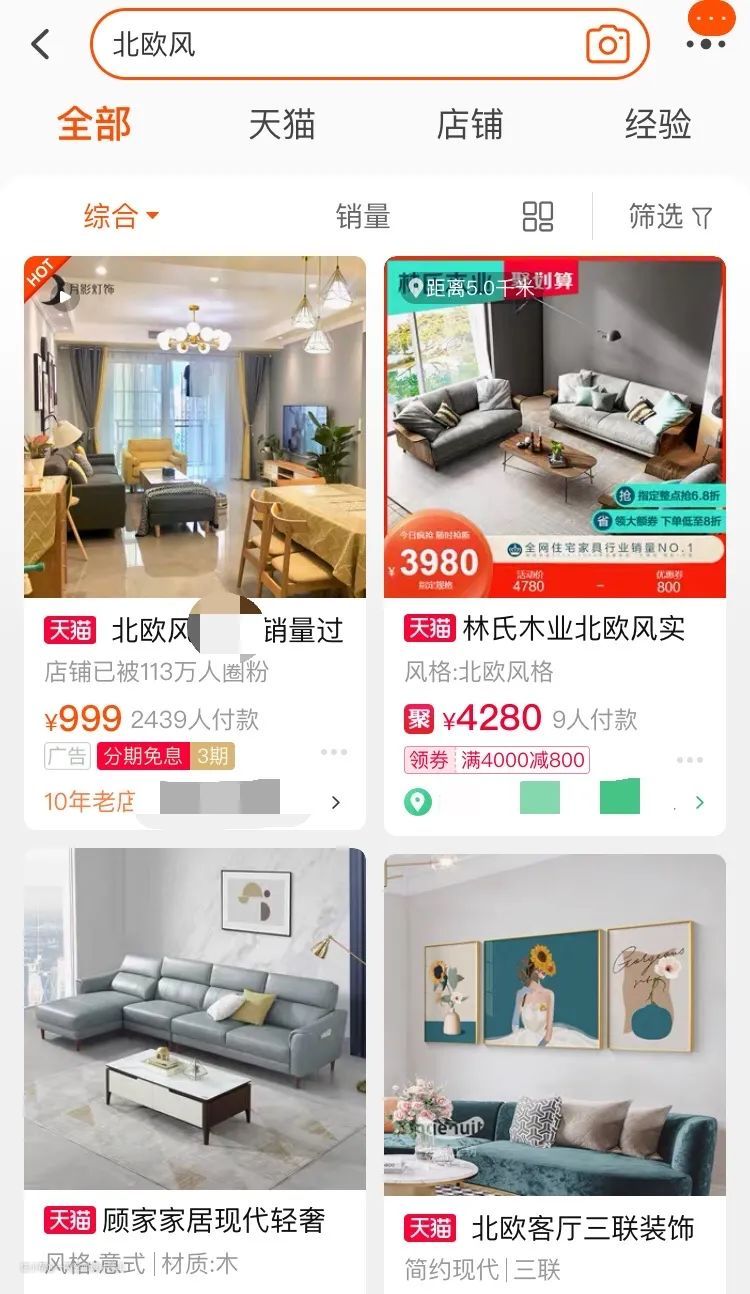The image size is (750, 1294).
Task: Open the 北欧客厅三联装饰 painting product
Action: [x=555, y=1025]
